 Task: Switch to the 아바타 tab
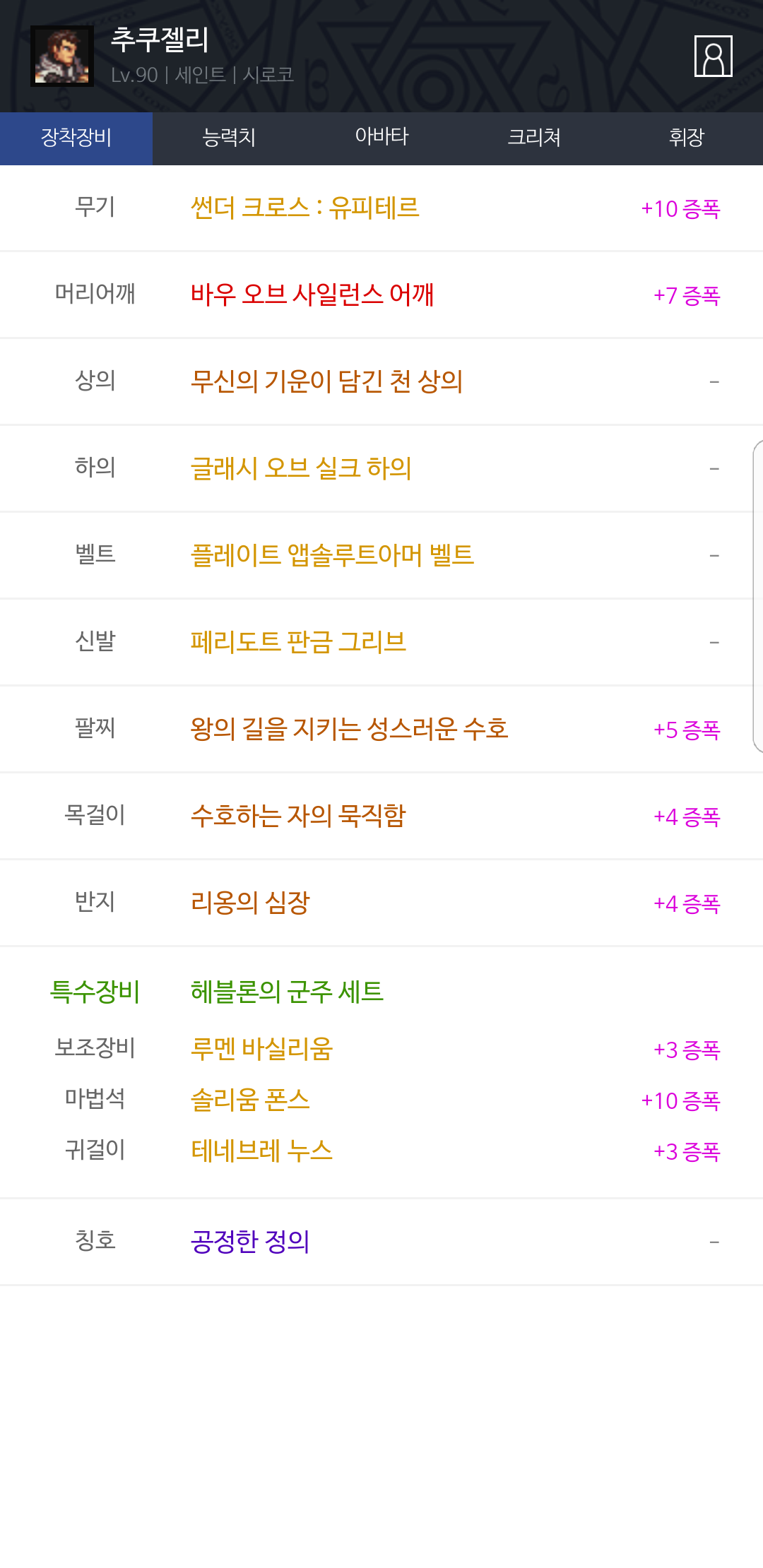[381, 138]
